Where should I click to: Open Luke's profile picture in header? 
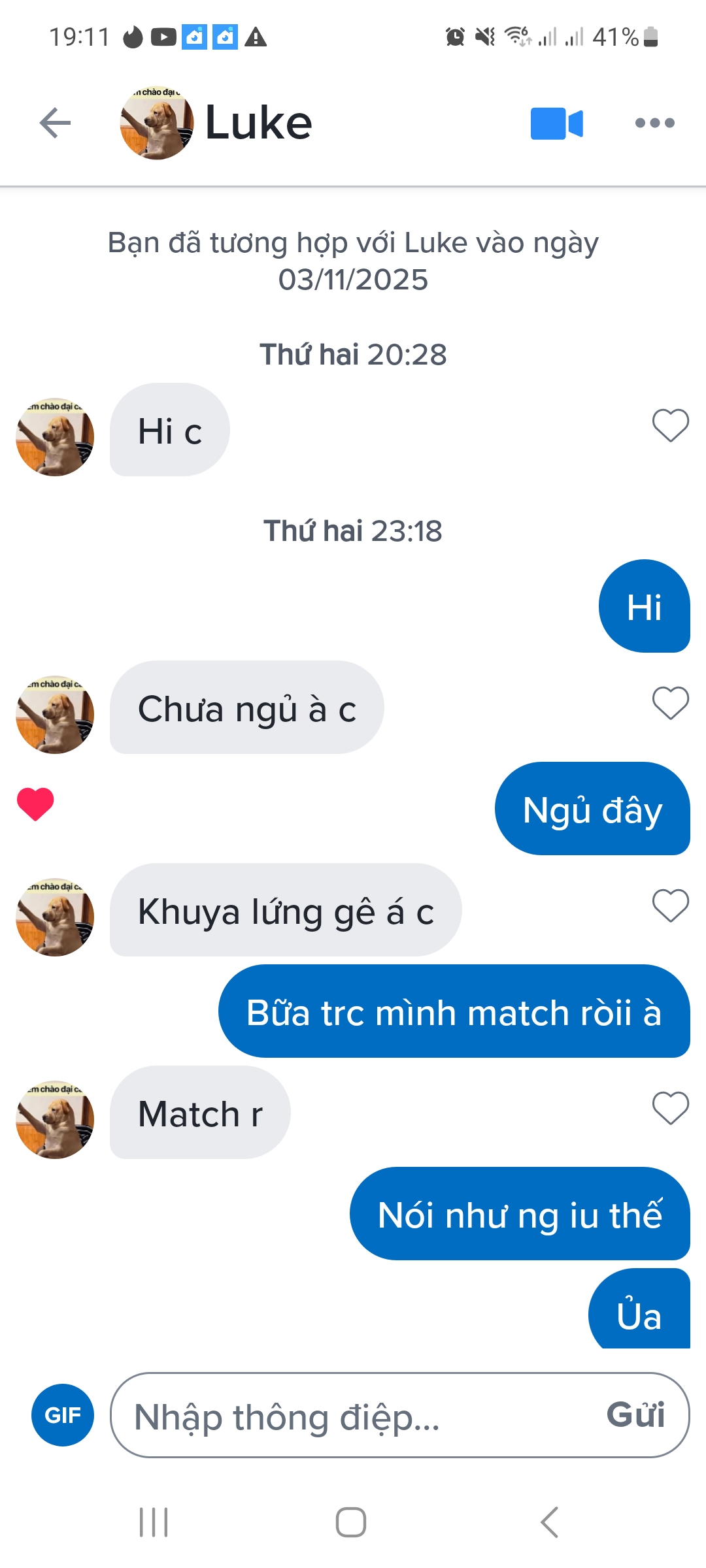pos(157,123)
